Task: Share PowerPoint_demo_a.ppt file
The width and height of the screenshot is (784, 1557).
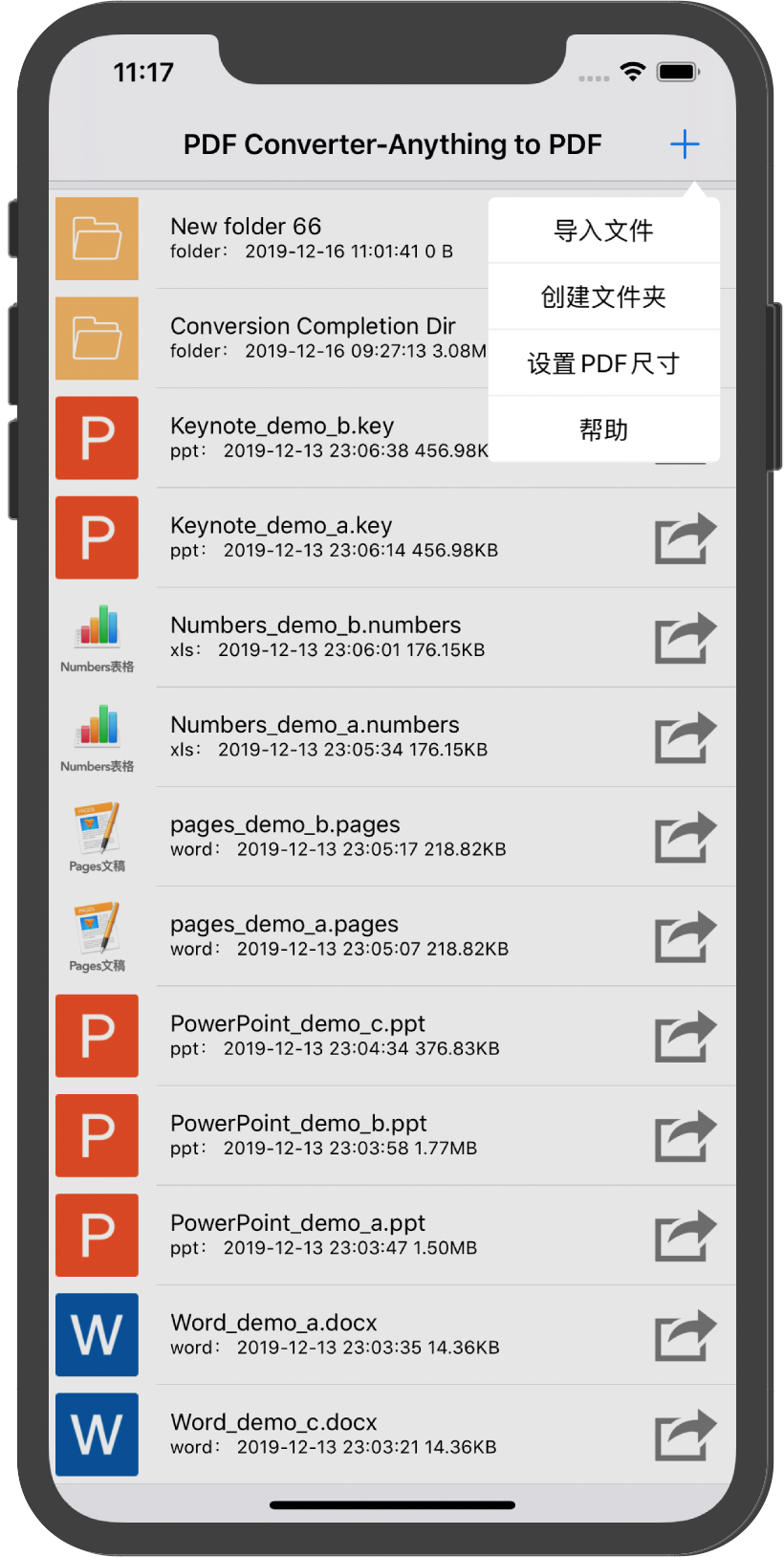Action: click(x=686, y=1235)
